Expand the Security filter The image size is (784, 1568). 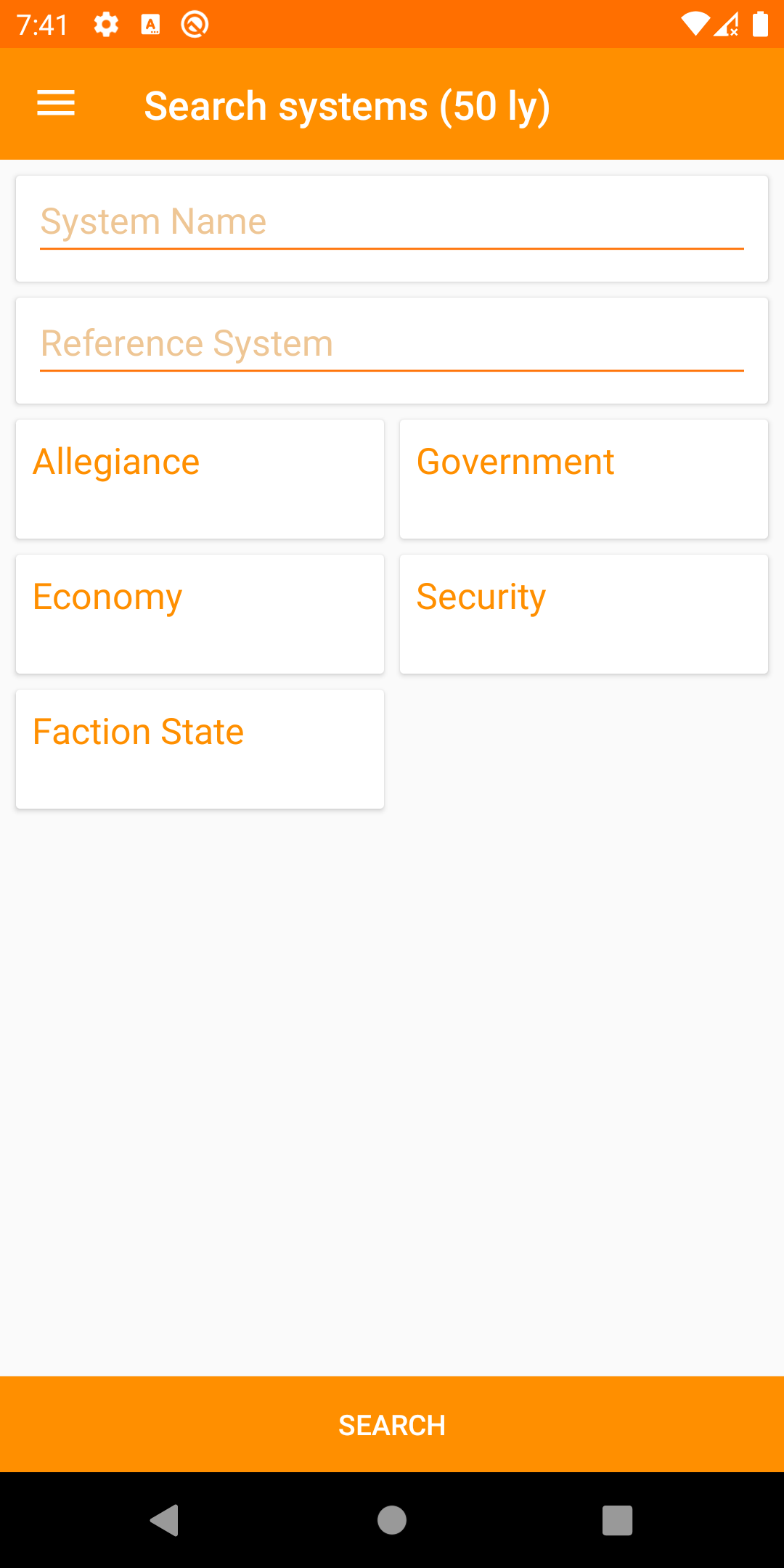click(584, 614)
